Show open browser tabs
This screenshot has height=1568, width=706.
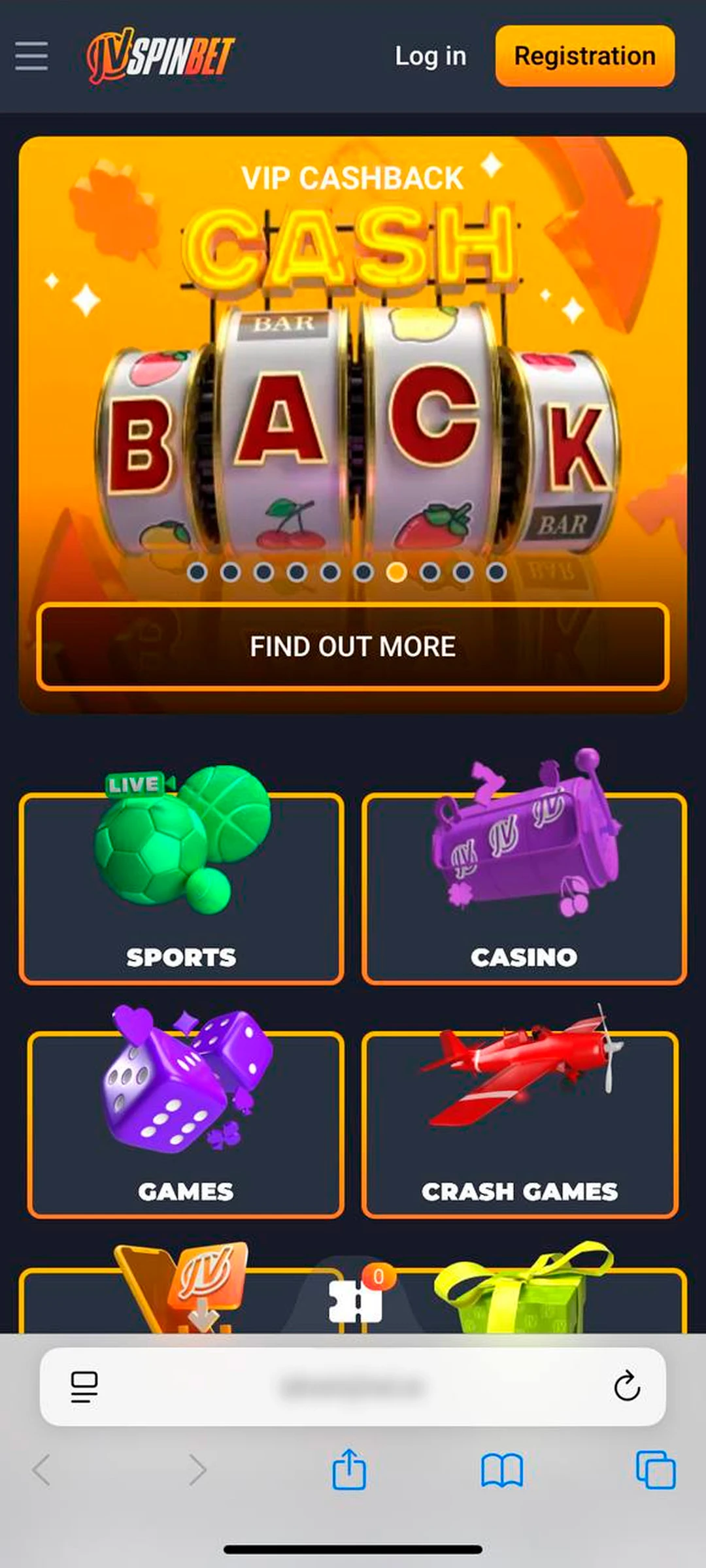(x=656, y=1470)
